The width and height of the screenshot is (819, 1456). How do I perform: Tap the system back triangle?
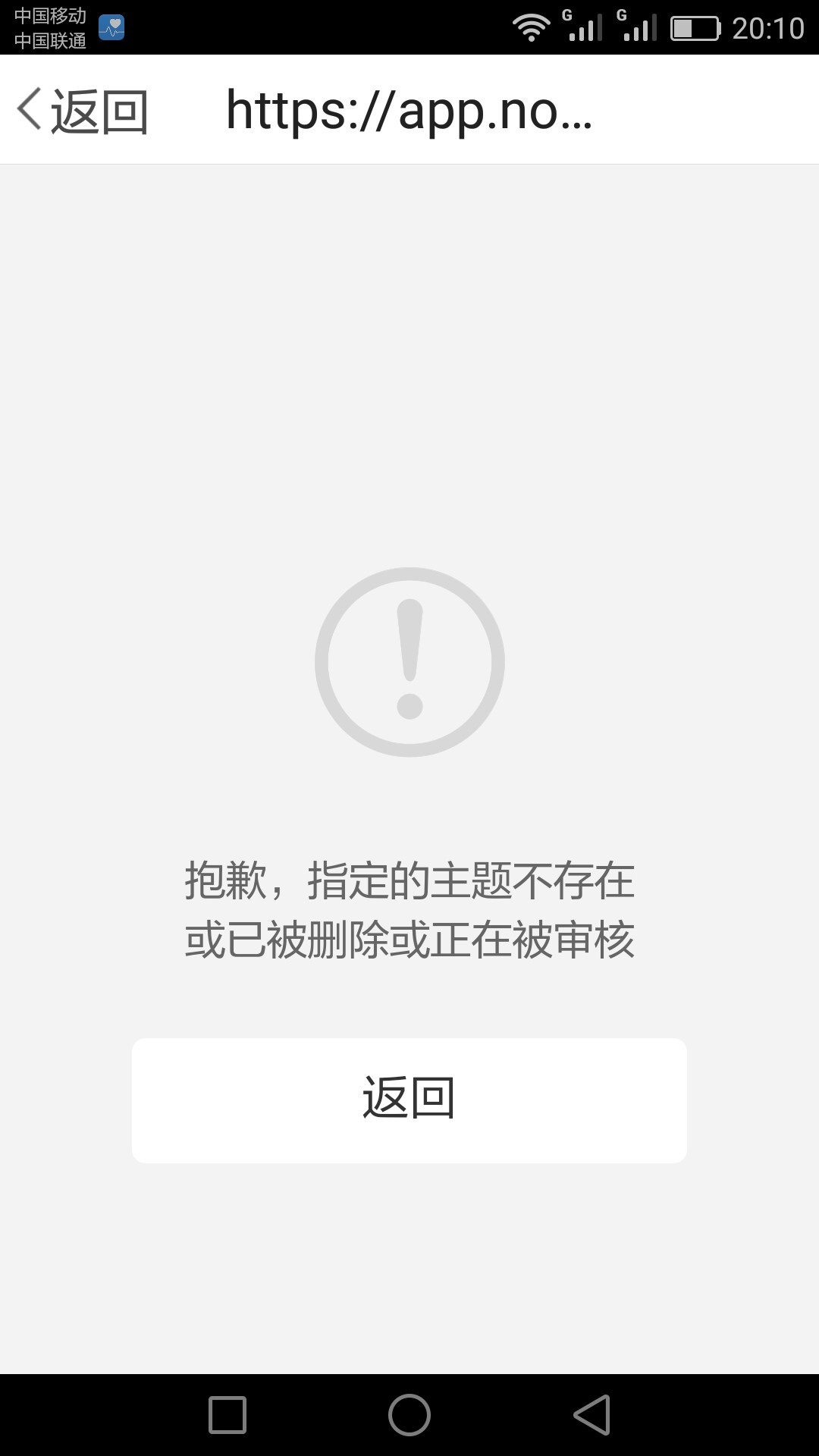coord(591,1415)
